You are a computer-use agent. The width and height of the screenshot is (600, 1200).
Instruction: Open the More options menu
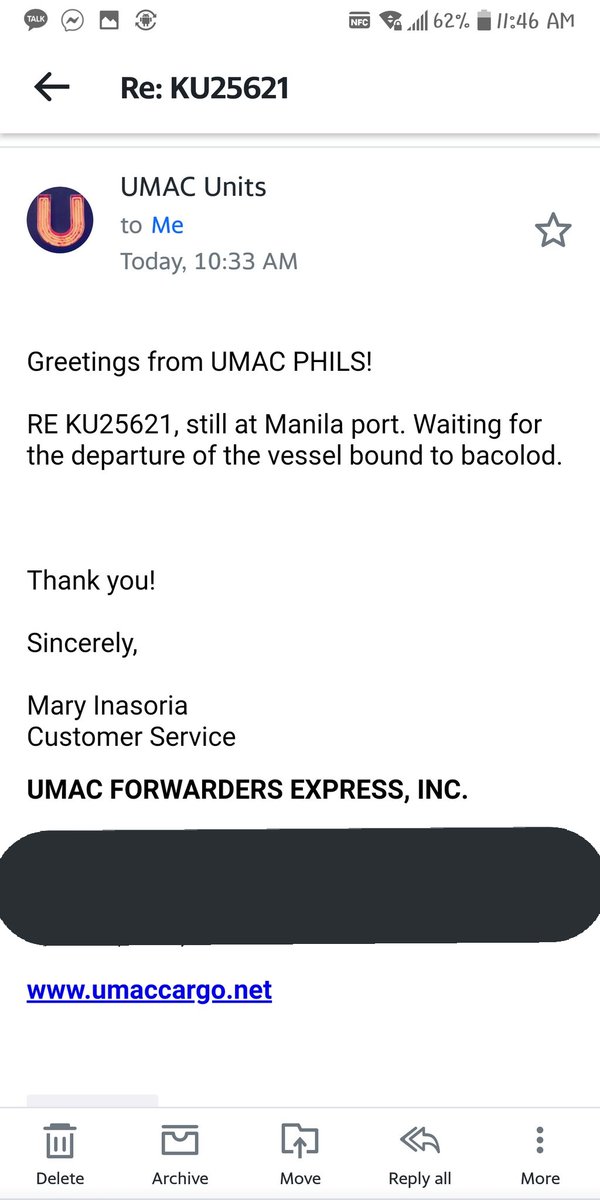click(x=540, y=1153)
